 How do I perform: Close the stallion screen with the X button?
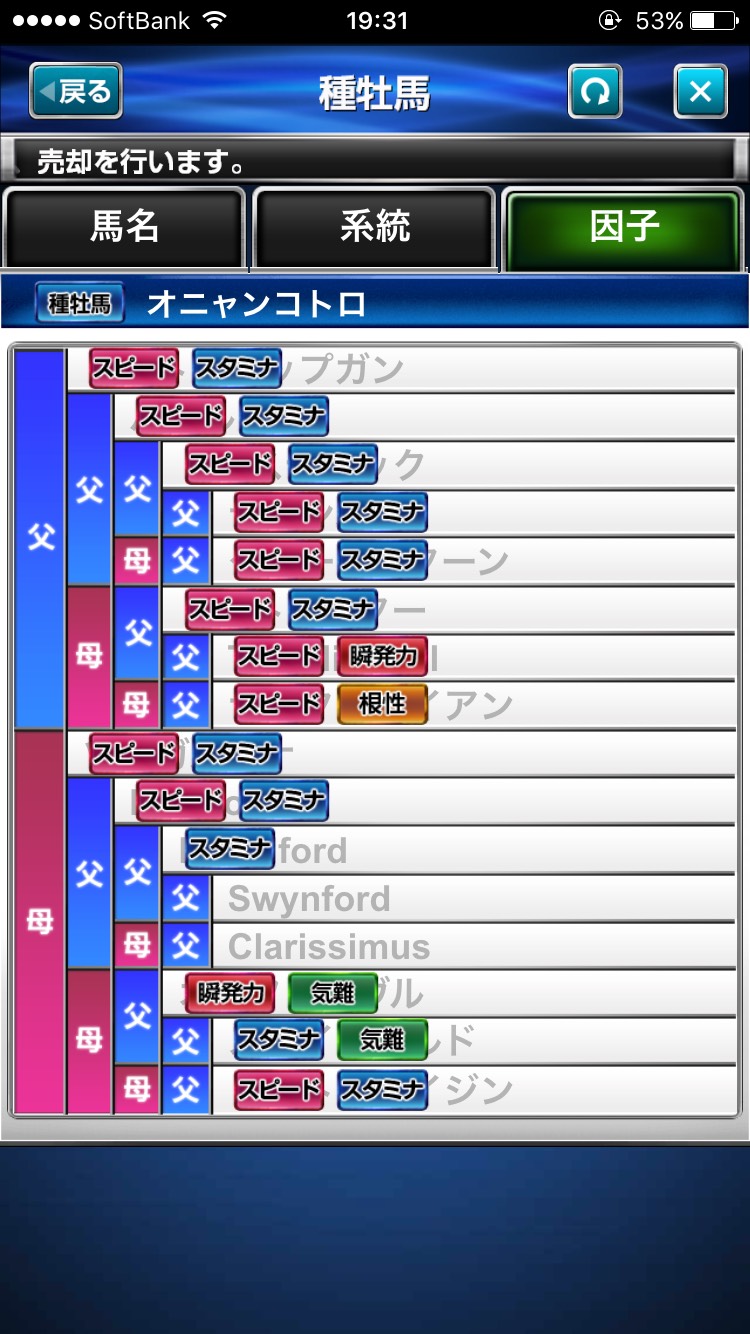[701, 92]
